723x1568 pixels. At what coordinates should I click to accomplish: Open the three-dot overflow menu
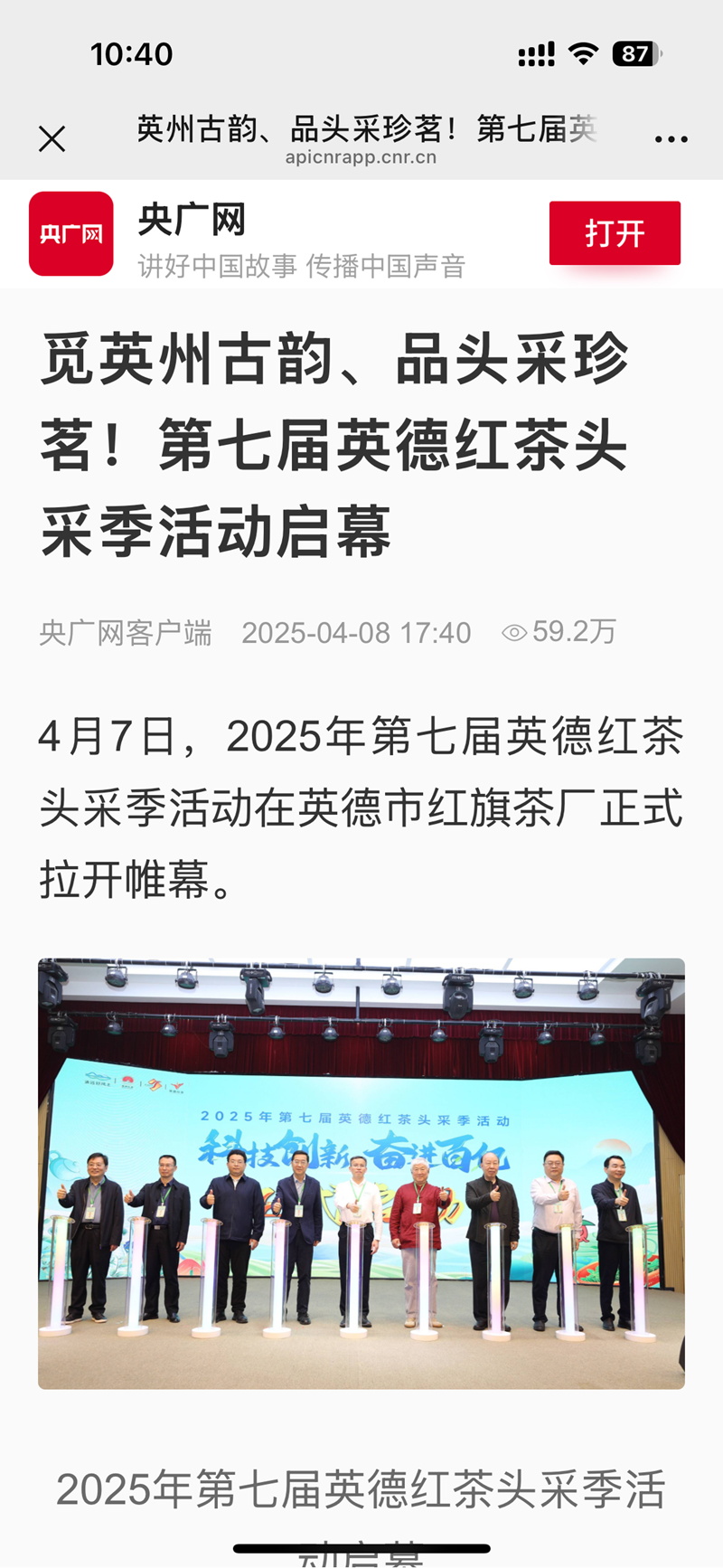tap(671, 139)
